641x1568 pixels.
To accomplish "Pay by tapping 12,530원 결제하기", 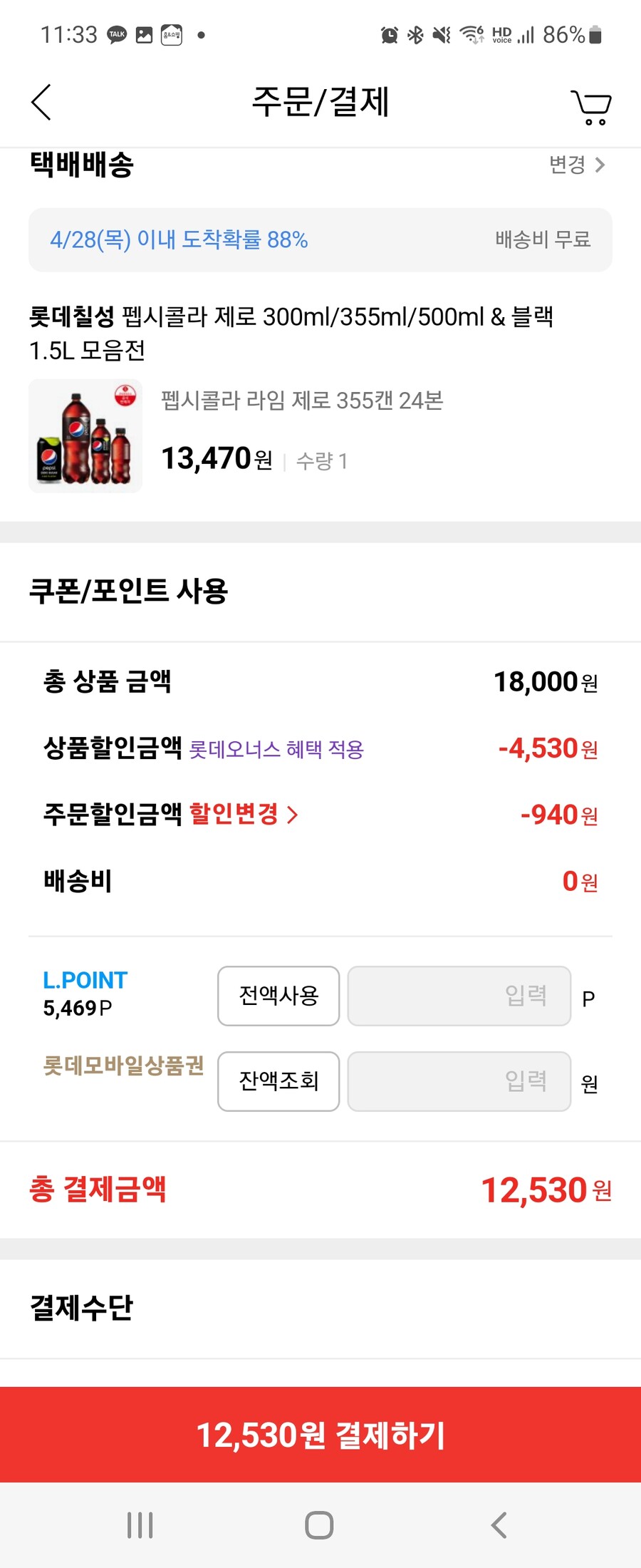I will tap(320, 1434).
